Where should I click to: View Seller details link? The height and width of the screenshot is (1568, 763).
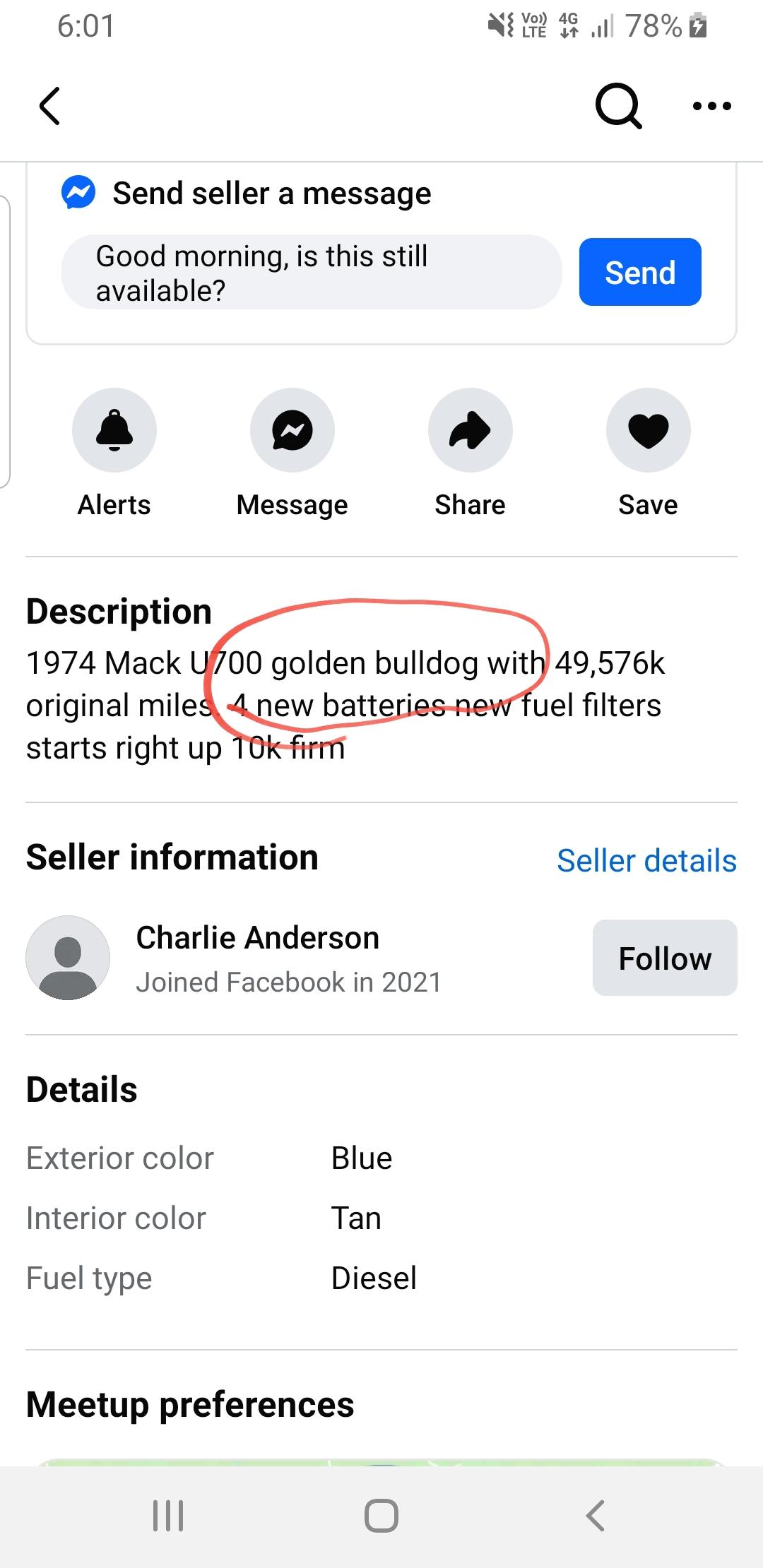(646, 861)
